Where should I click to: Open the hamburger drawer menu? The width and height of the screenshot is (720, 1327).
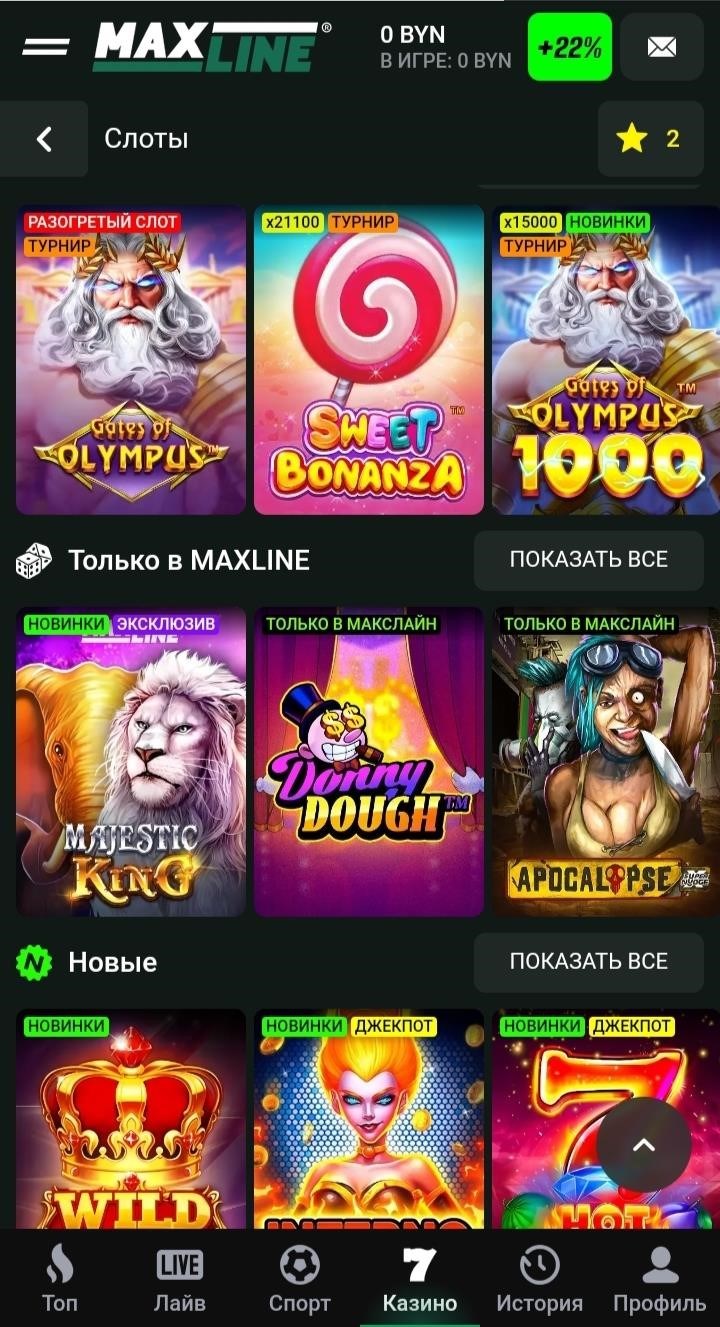pos(46,46)
